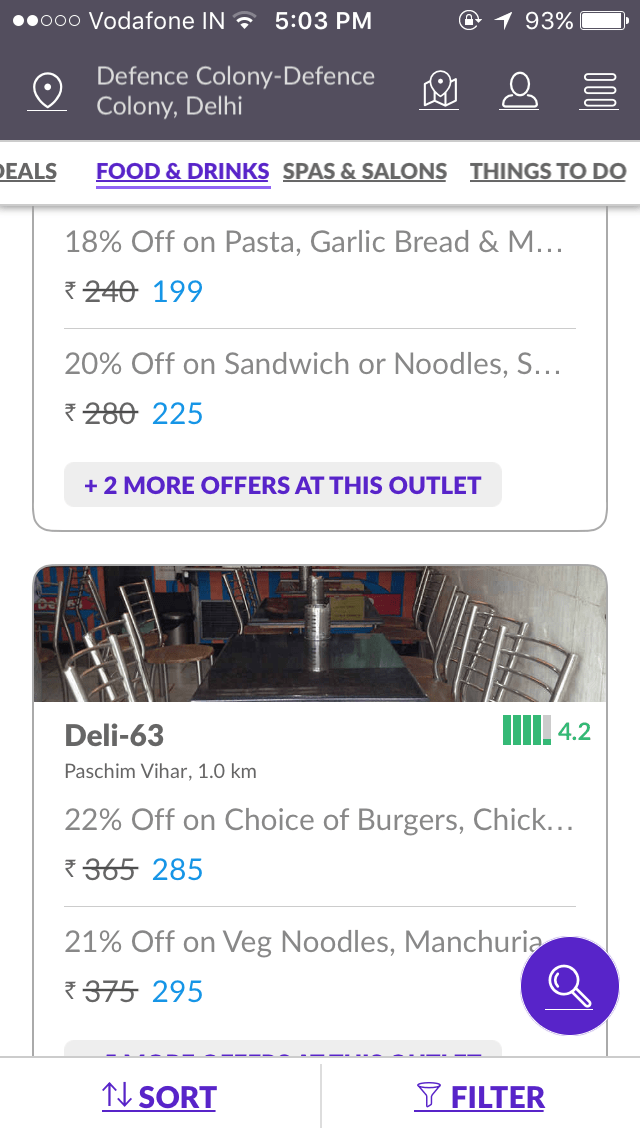
Task: Change the Defence Colony location
Action: click(x=234, y=91)
